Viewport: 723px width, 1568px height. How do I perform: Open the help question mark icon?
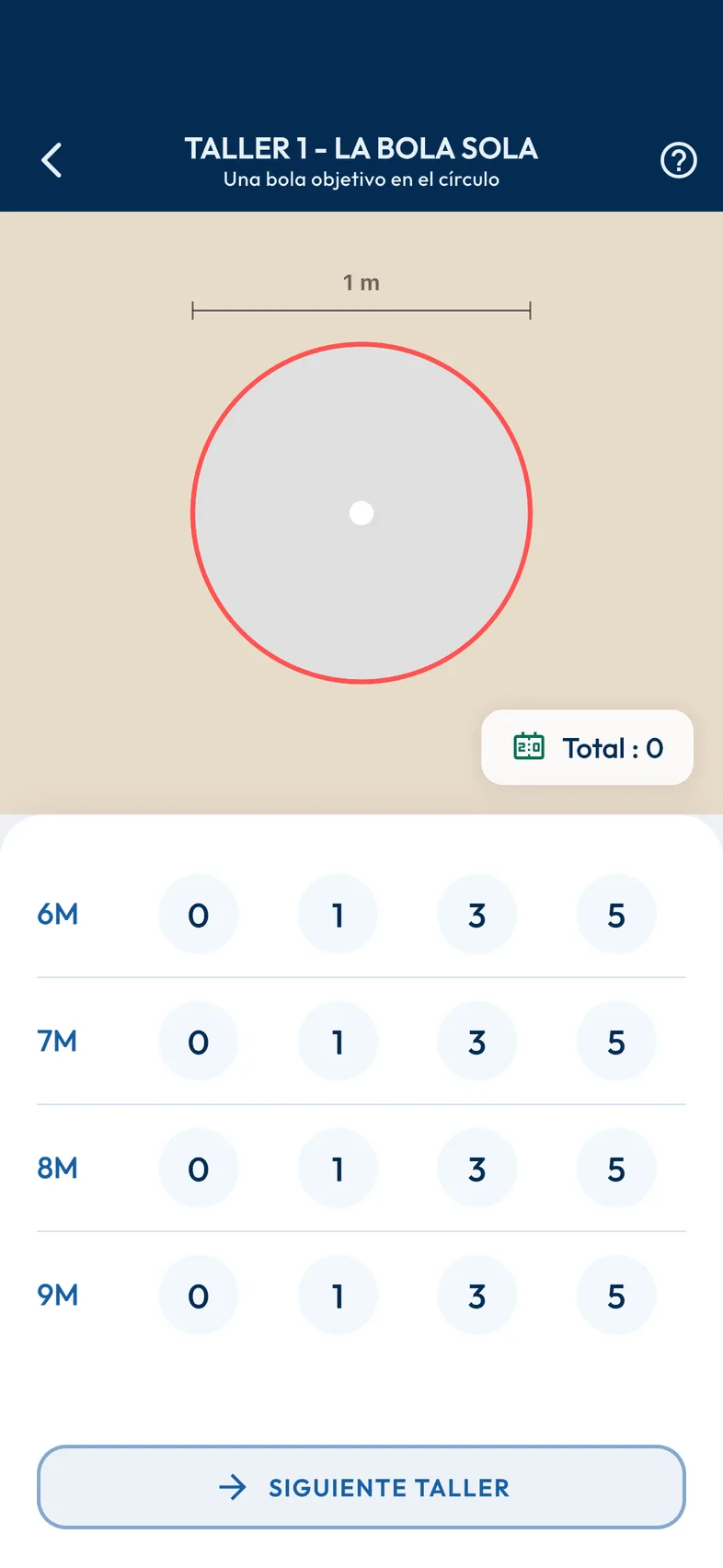[x=679, y=160]
